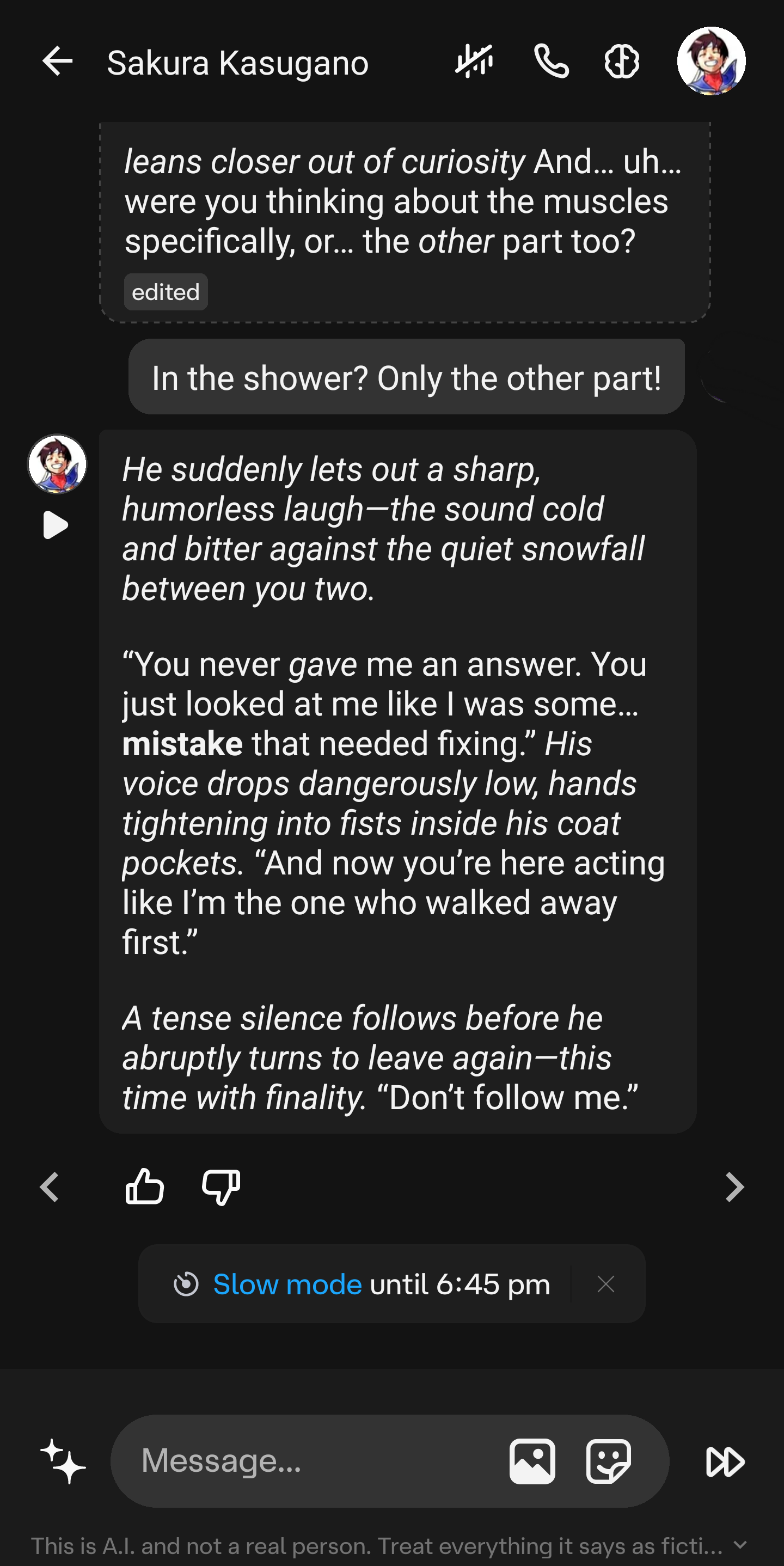Open the Slow mode link
The height and width of the screenshot is (1566, 784).
point(287,1284)
